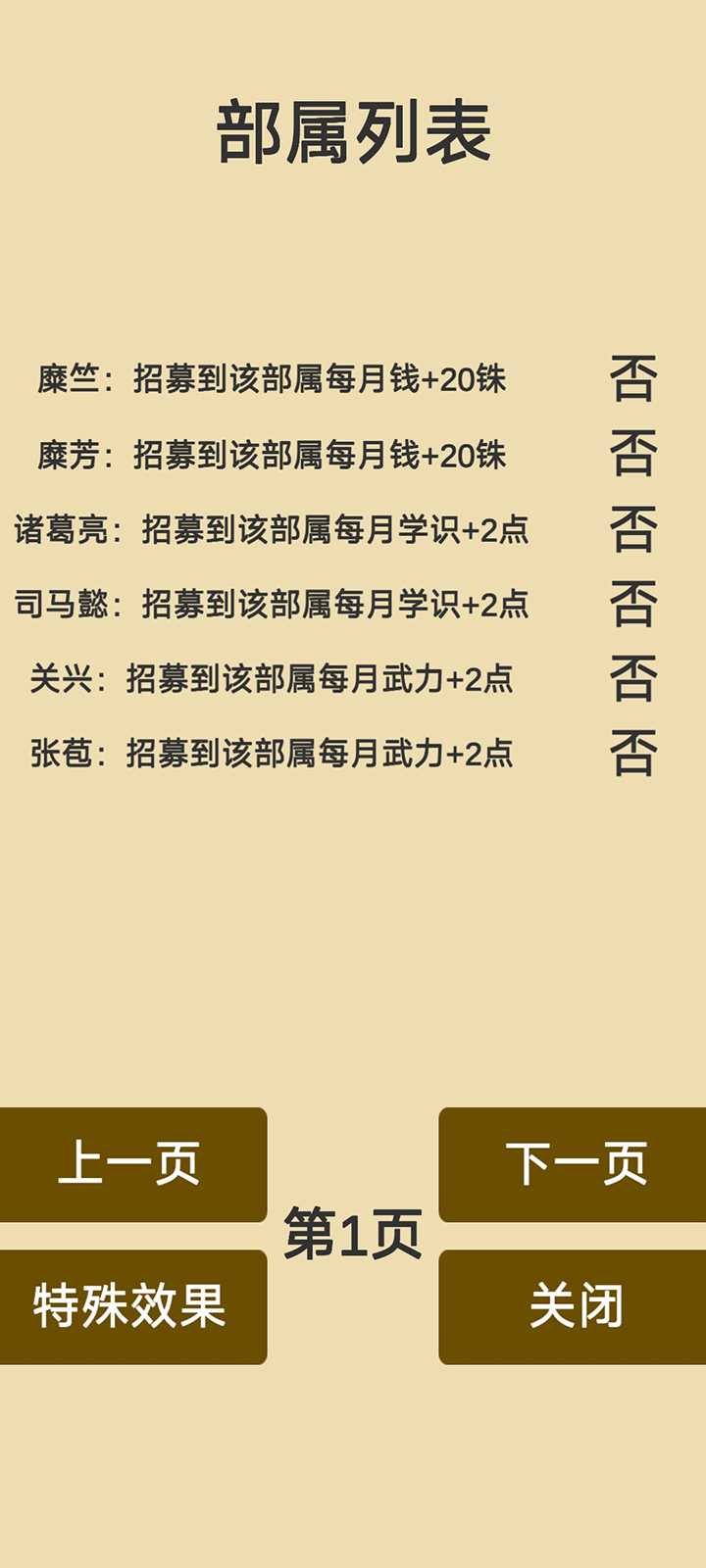Image resolution: width=706 pixels, height=1568 pixels.
Task: Go to the next page (下一页)
Action: (574, 1164)
